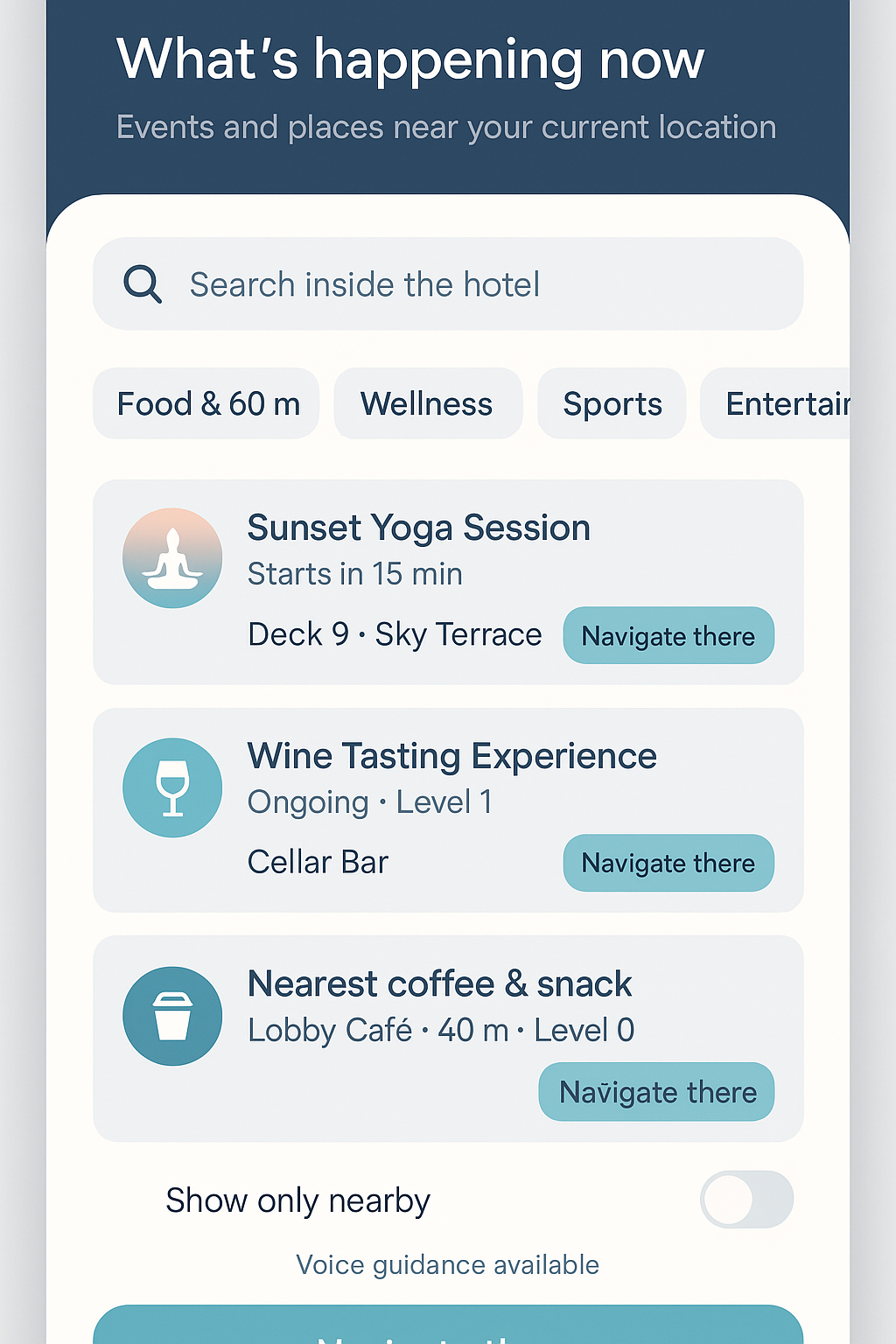896x1344 pixels.
Task: Open the Entertainment category chip
Action: 787,403
